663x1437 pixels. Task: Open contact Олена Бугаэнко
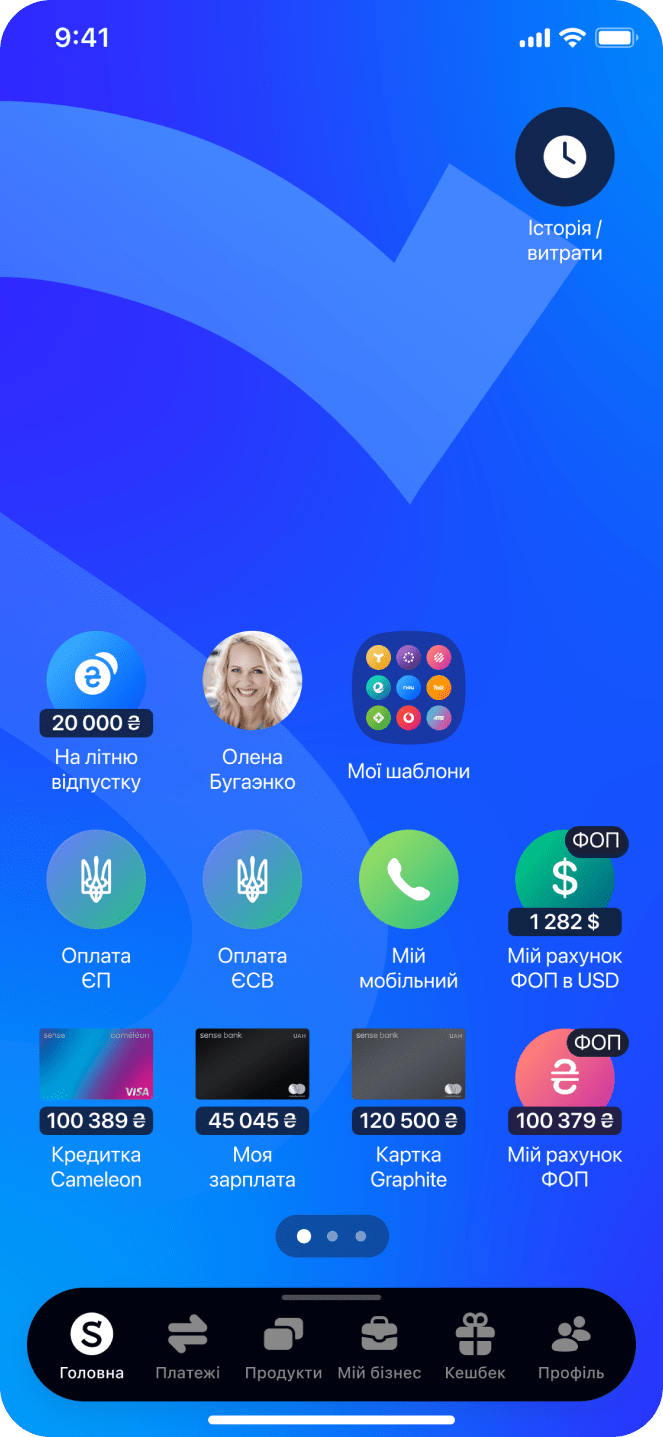(252, 680)
